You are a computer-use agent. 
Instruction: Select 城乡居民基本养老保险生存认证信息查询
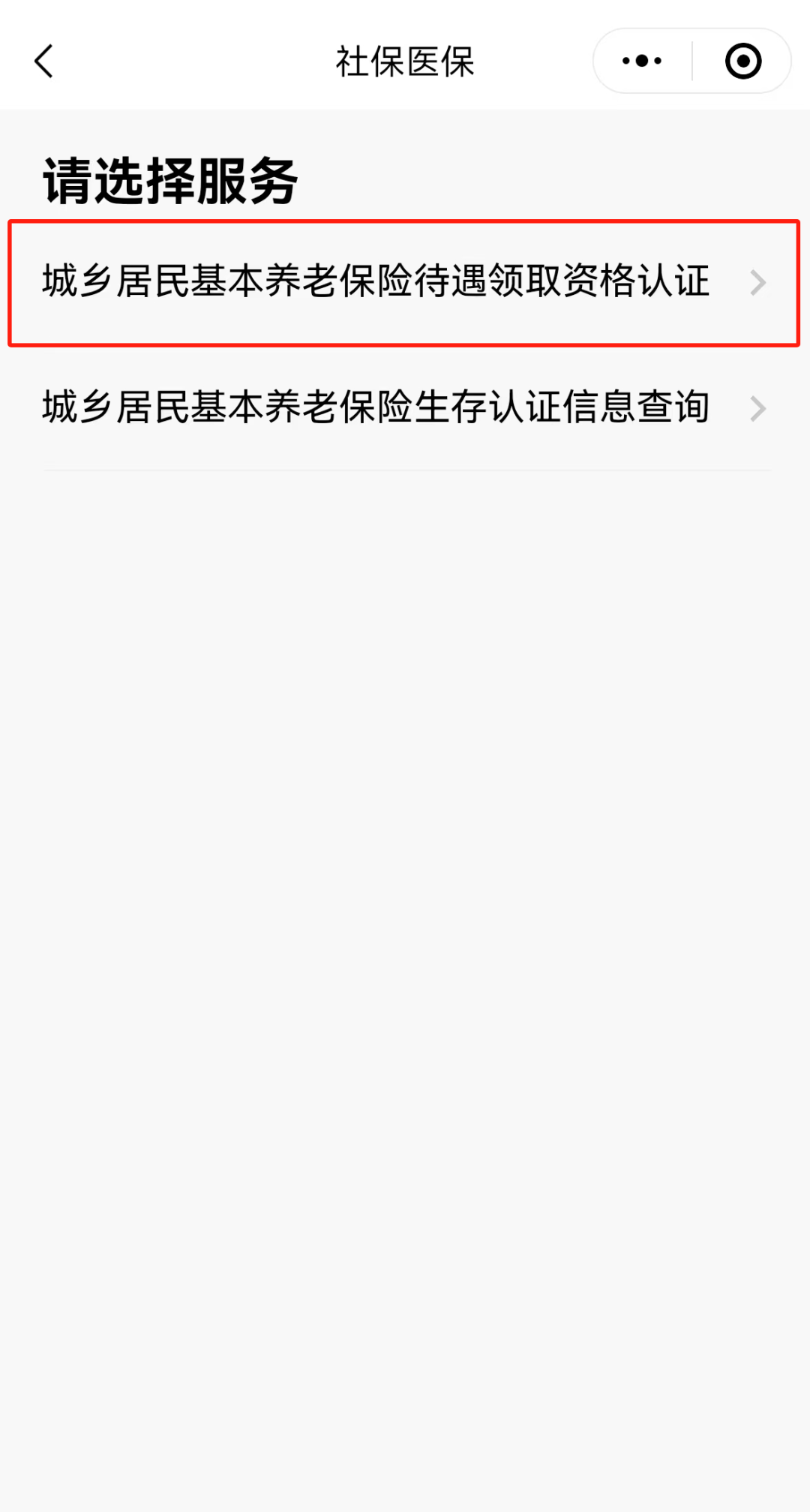(403, 407)
